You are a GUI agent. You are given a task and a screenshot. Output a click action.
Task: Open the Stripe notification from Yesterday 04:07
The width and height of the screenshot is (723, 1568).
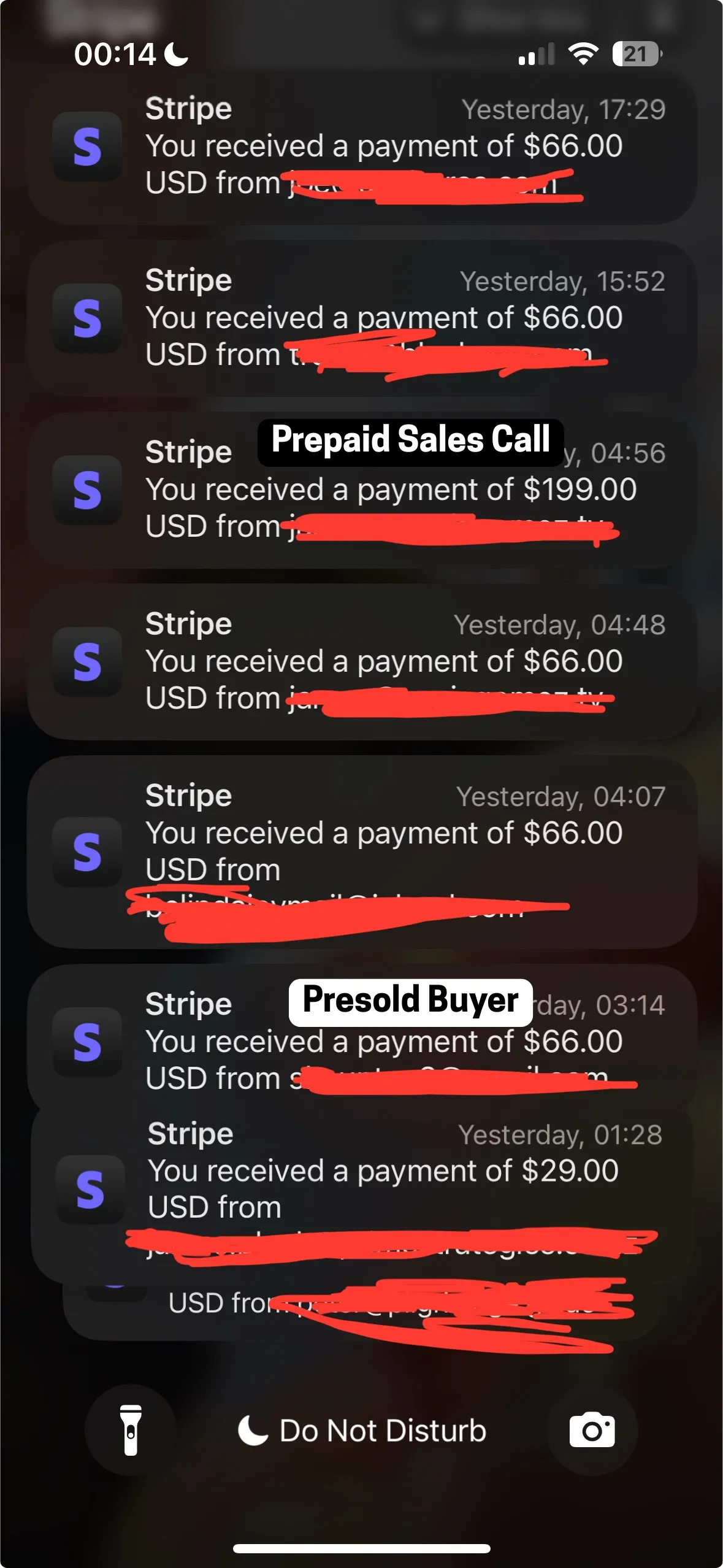pyautogui.click(x=362, y=852)
